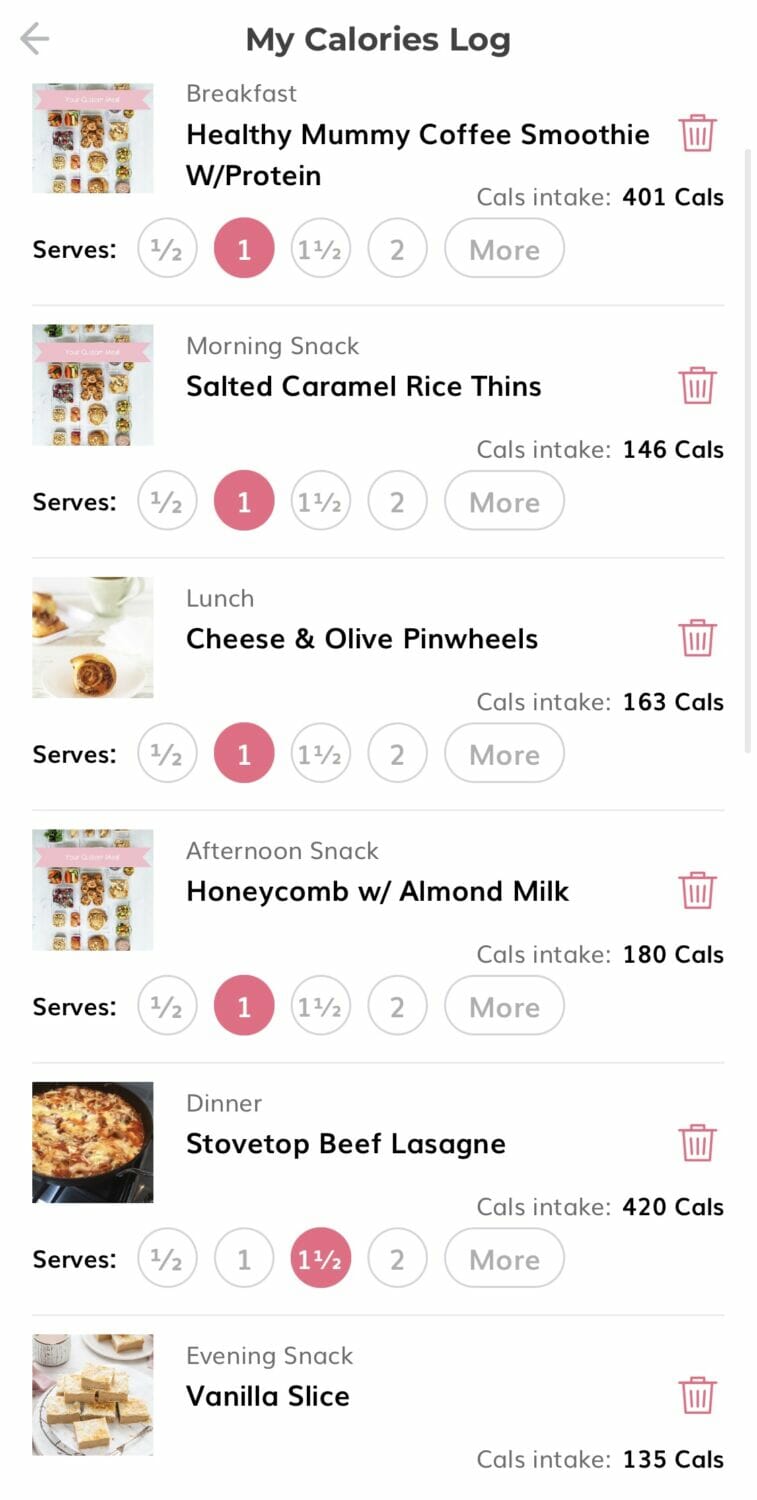Open More serves for Salted Caramel Rice Thins
Viewport: 757px width, 1500px height.
tap(504, 501)
